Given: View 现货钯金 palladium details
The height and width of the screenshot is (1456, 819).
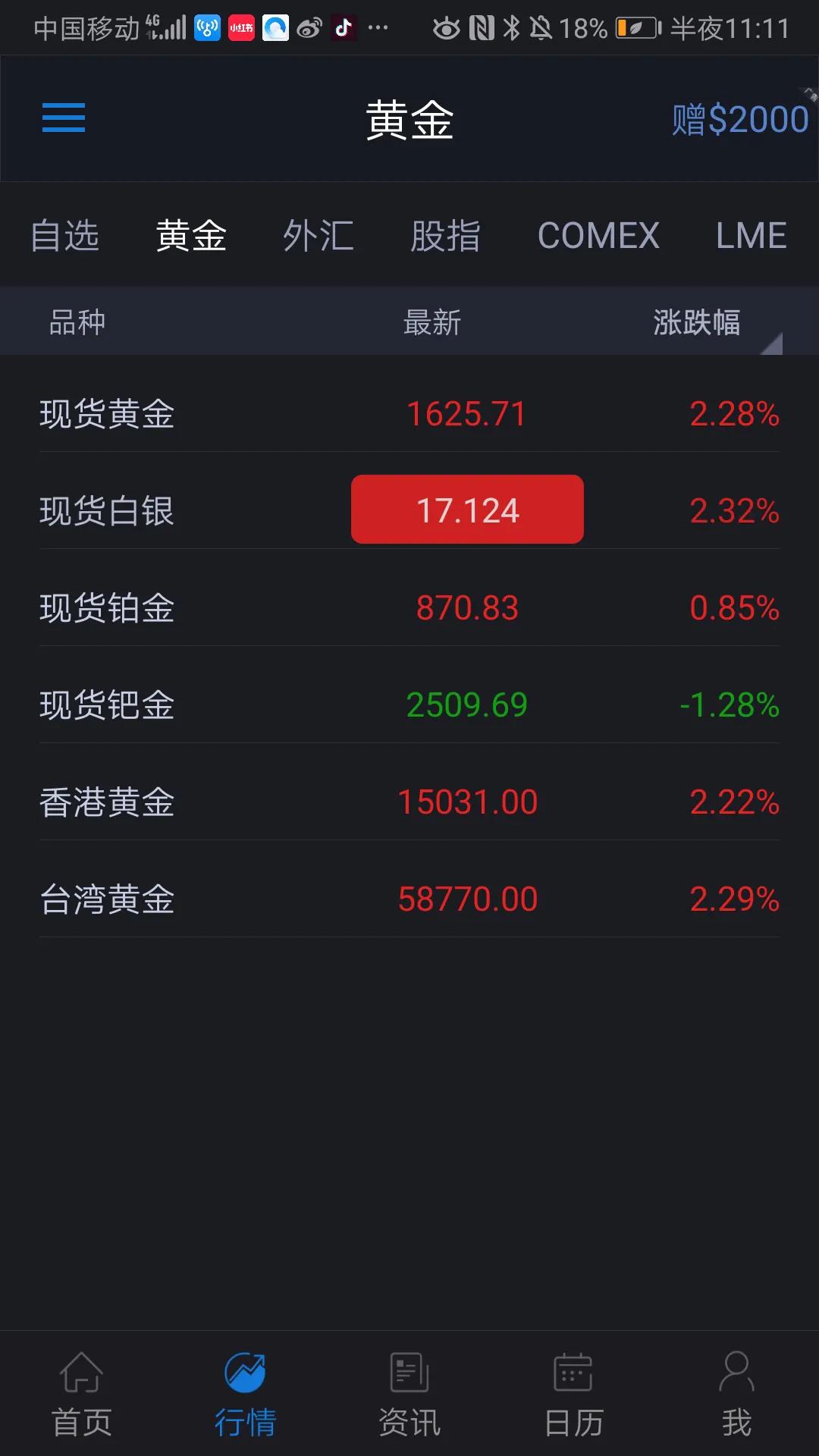Looking at the screenshot, I should coord(409,704).
